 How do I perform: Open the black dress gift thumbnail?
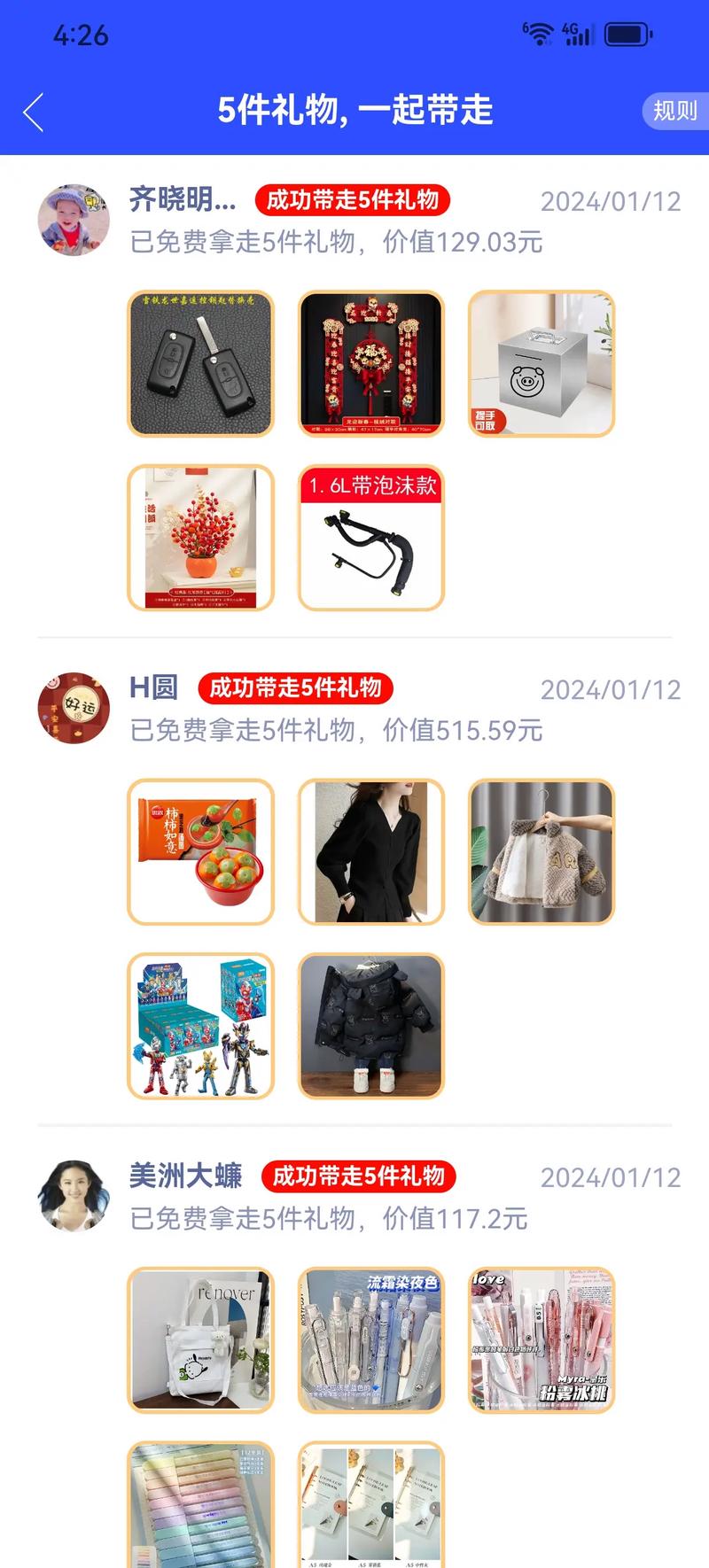[371, 852]
